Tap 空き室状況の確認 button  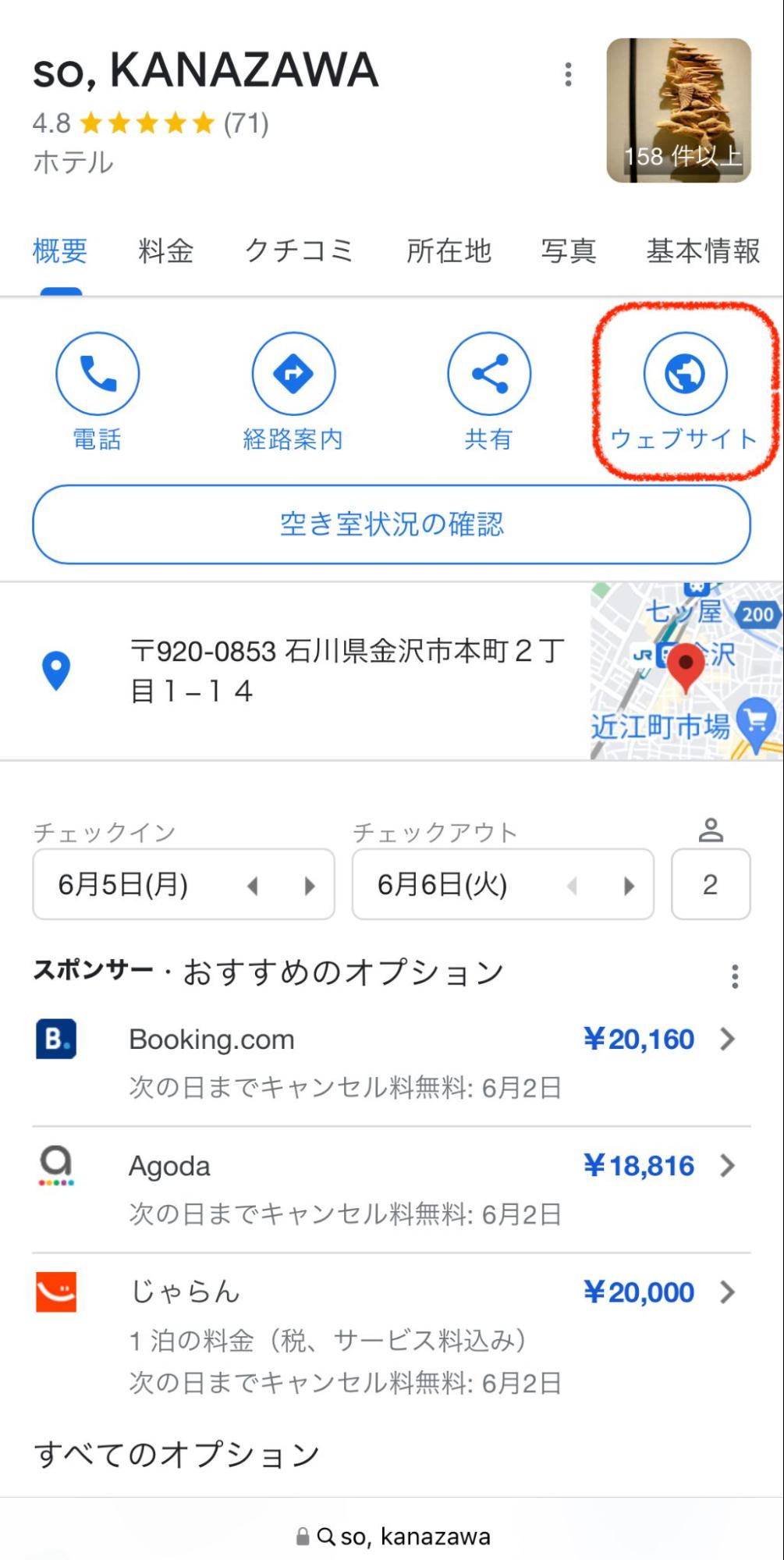(x=392, y=524)
